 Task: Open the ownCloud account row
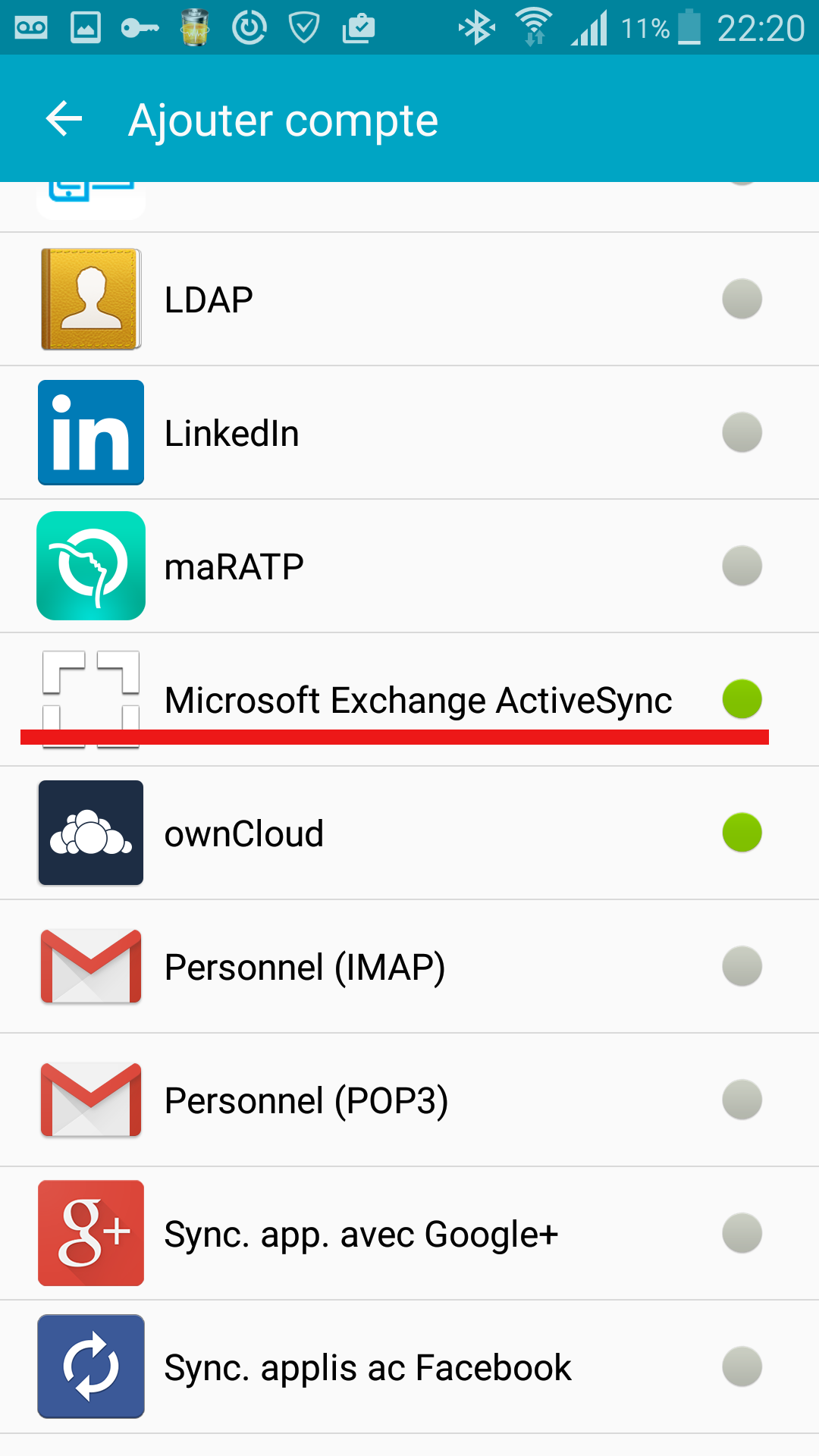[409, 833]
